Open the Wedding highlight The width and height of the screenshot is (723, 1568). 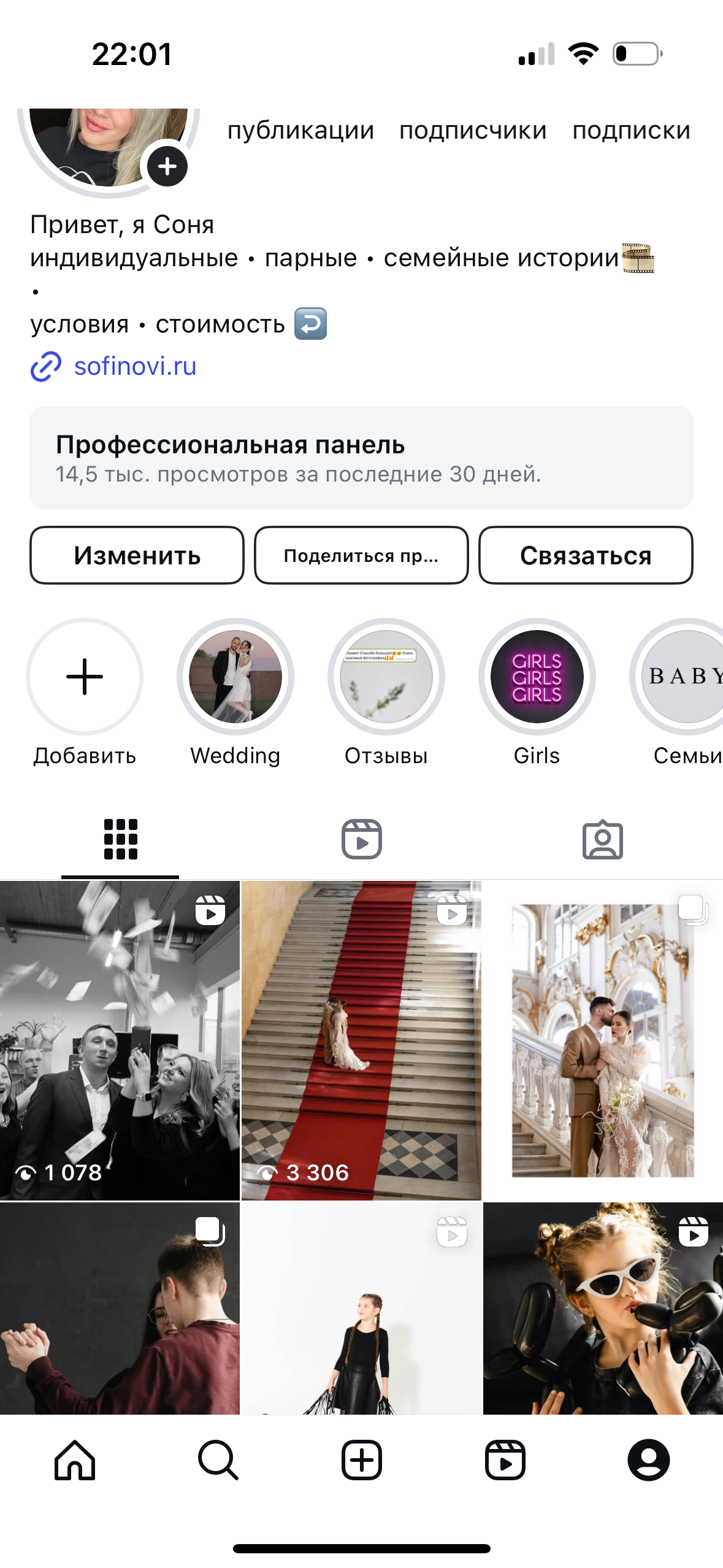(x=235, y=677)
